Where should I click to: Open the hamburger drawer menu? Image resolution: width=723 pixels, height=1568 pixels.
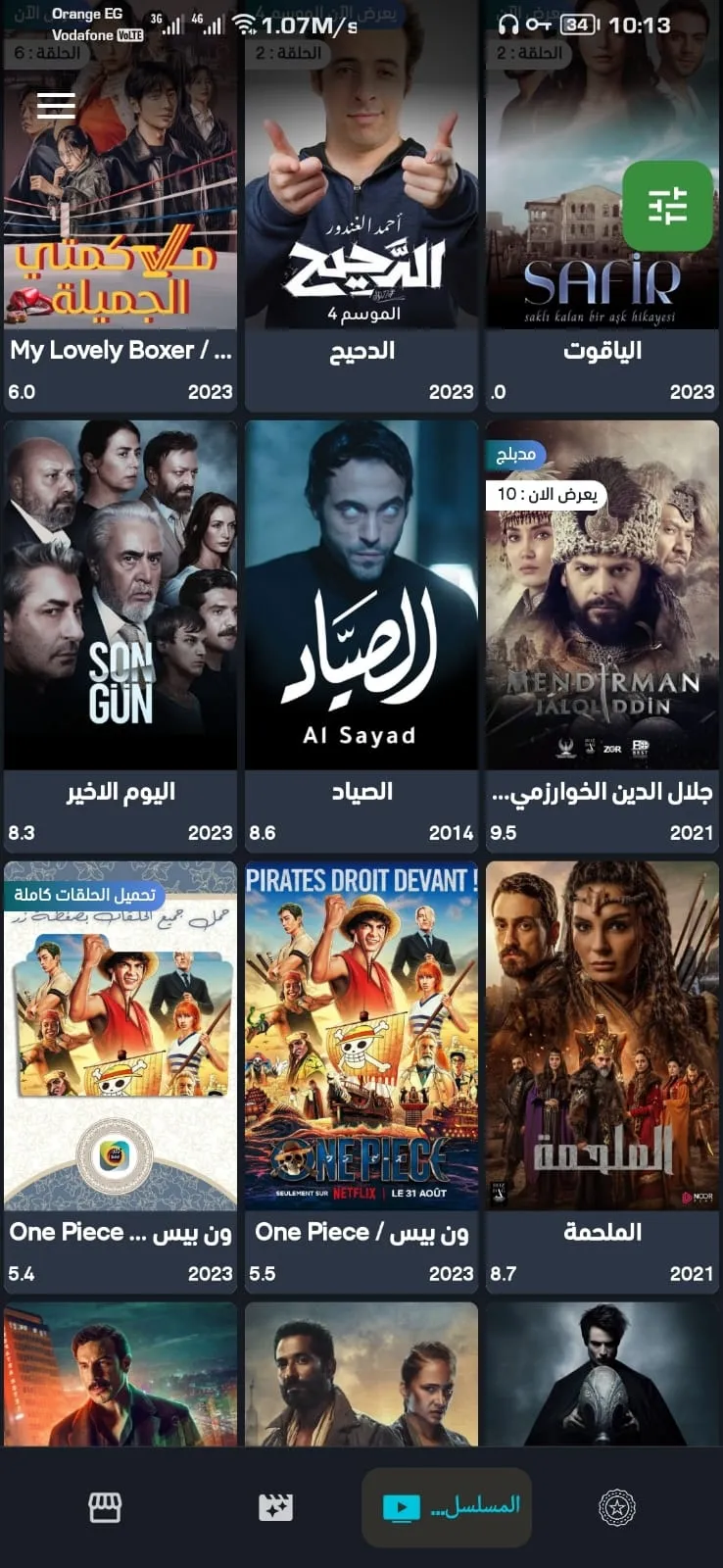pos(56,106)
